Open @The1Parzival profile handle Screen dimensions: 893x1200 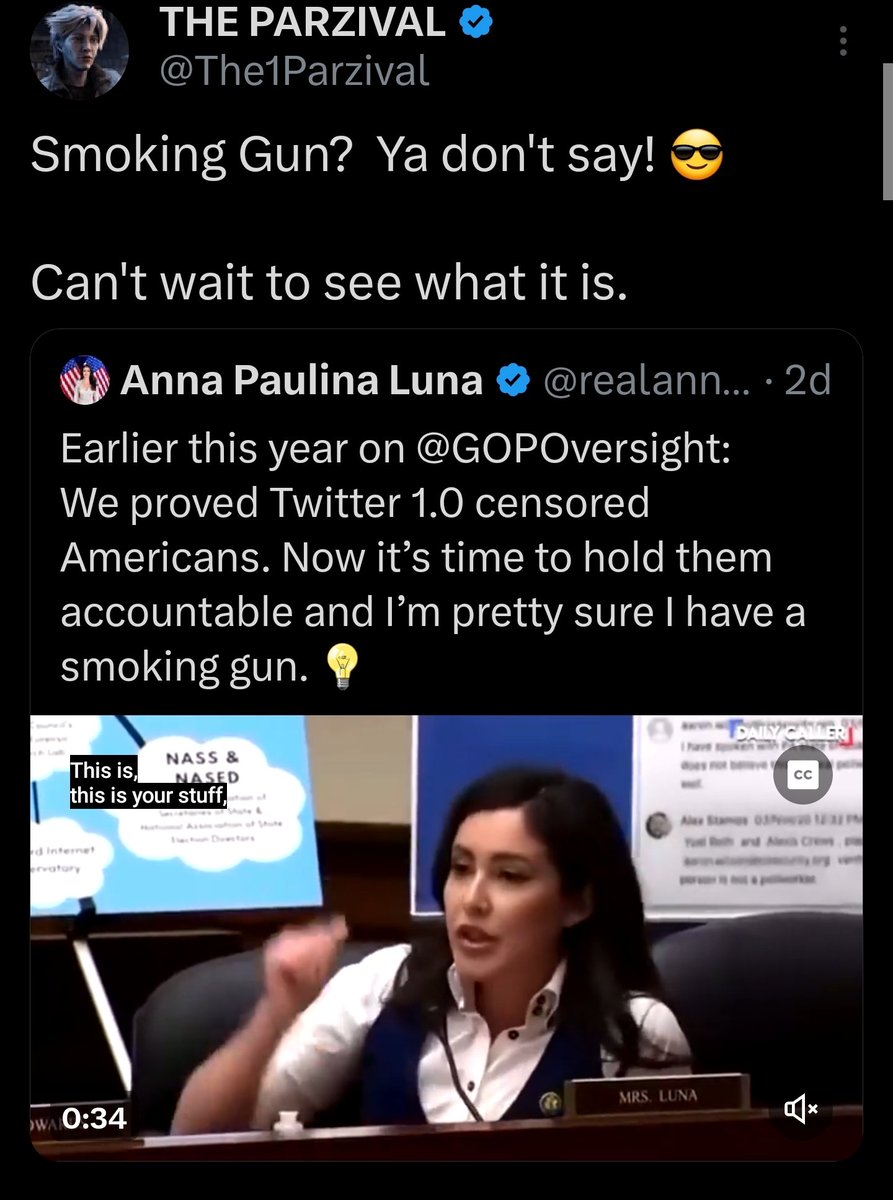coord(294,71)
